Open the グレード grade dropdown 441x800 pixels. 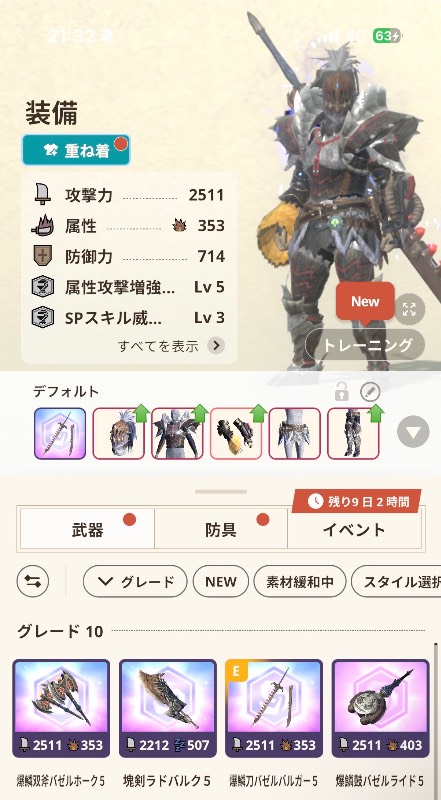[x=135, y=581]
